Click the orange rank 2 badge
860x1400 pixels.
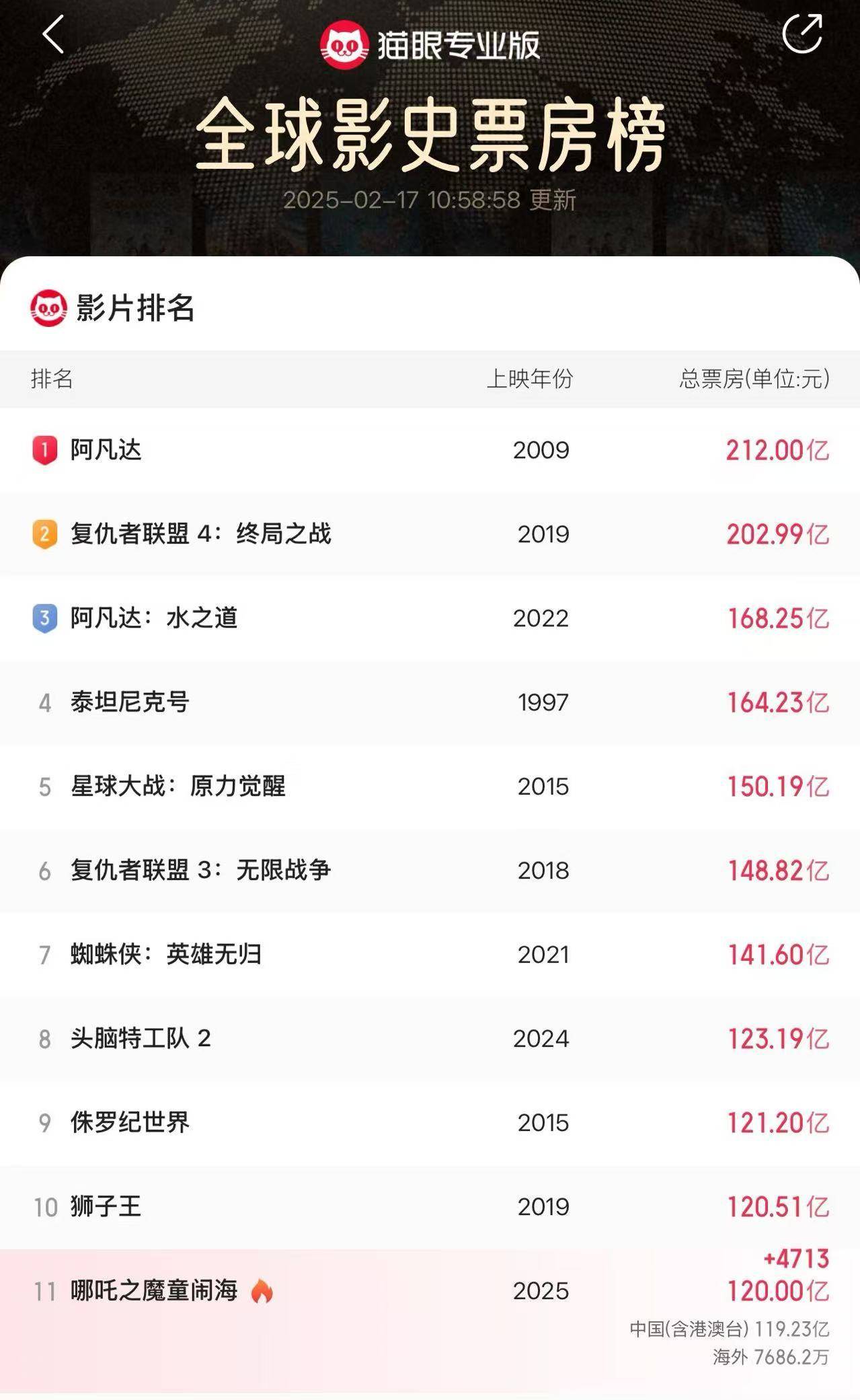coord(44,535)
